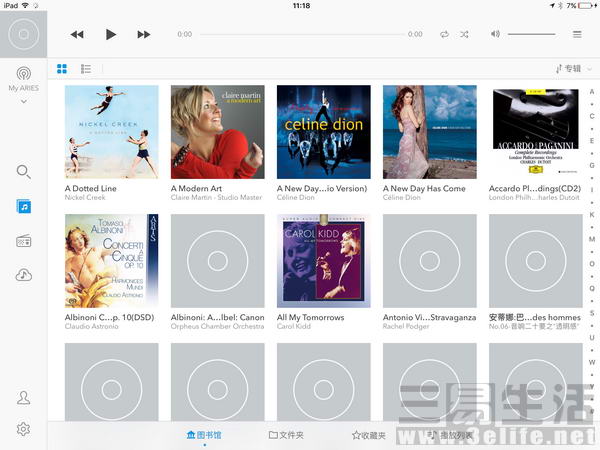Image resolution: width=600 pixels, height=450 pixels.
Task: Toggle repeat mode
Action: (x=444, y=34)
